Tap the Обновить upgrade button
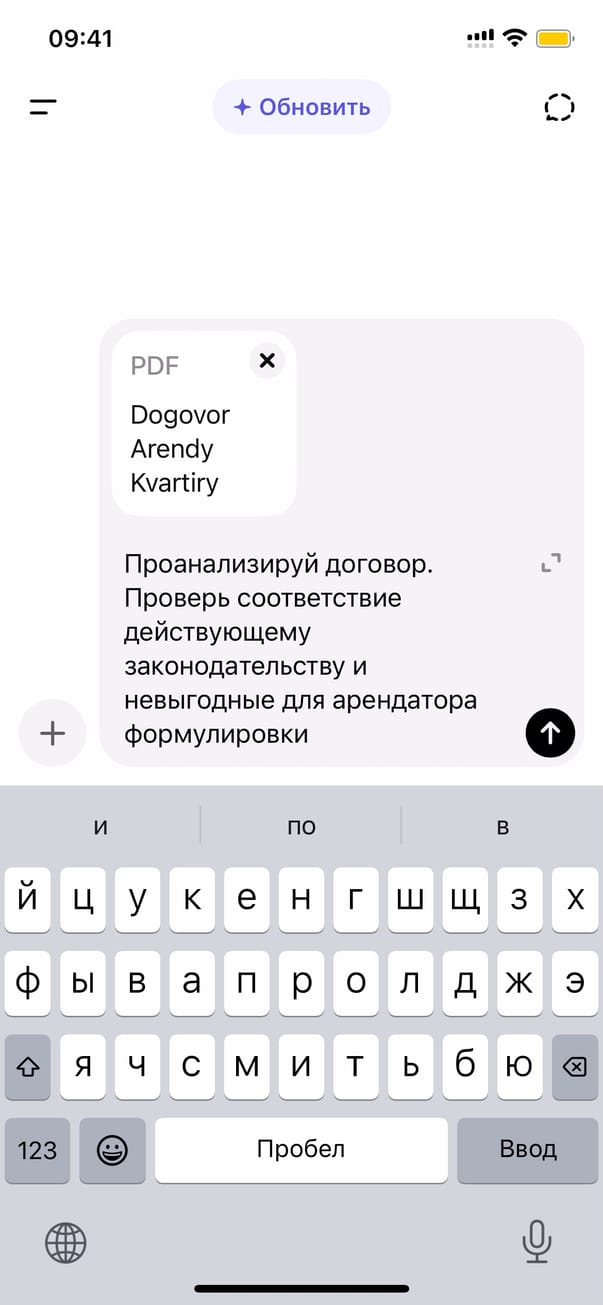The height and width of the screenshot is (1305, 603). (x=301, y=107)
